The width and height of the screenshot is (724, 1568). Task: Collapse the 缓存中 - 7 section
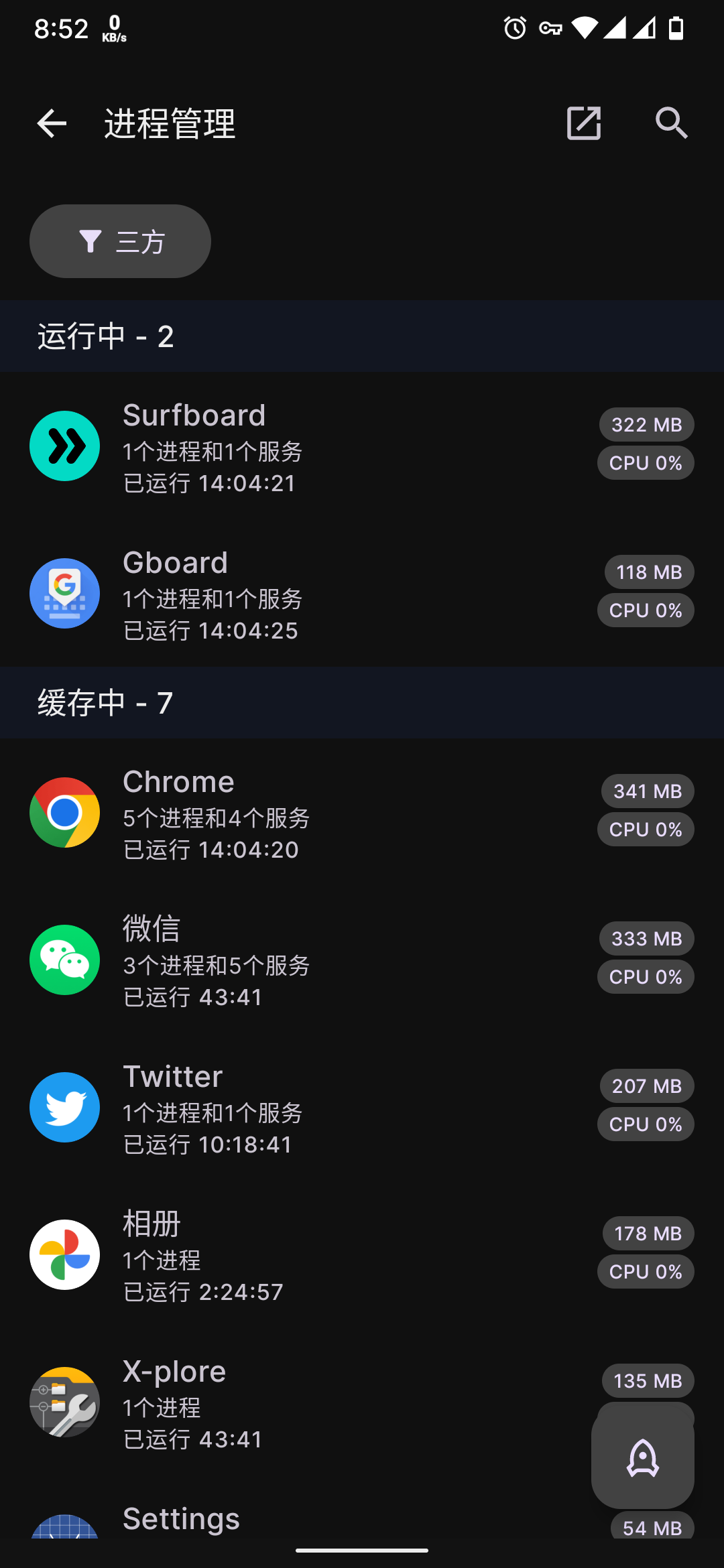point(362,702)
